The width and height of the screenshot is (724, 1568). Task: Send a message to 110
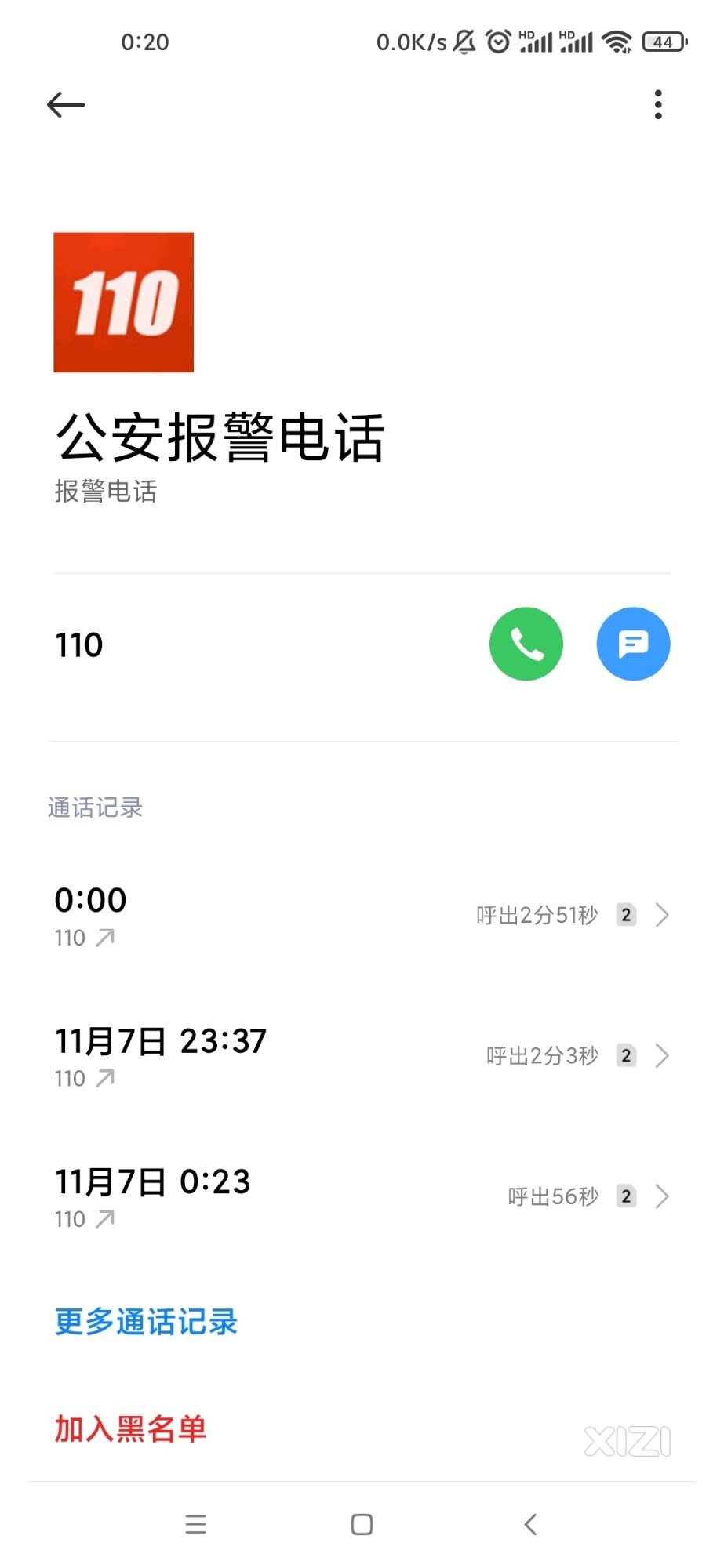pyautogui.click(x=633, y=644)
